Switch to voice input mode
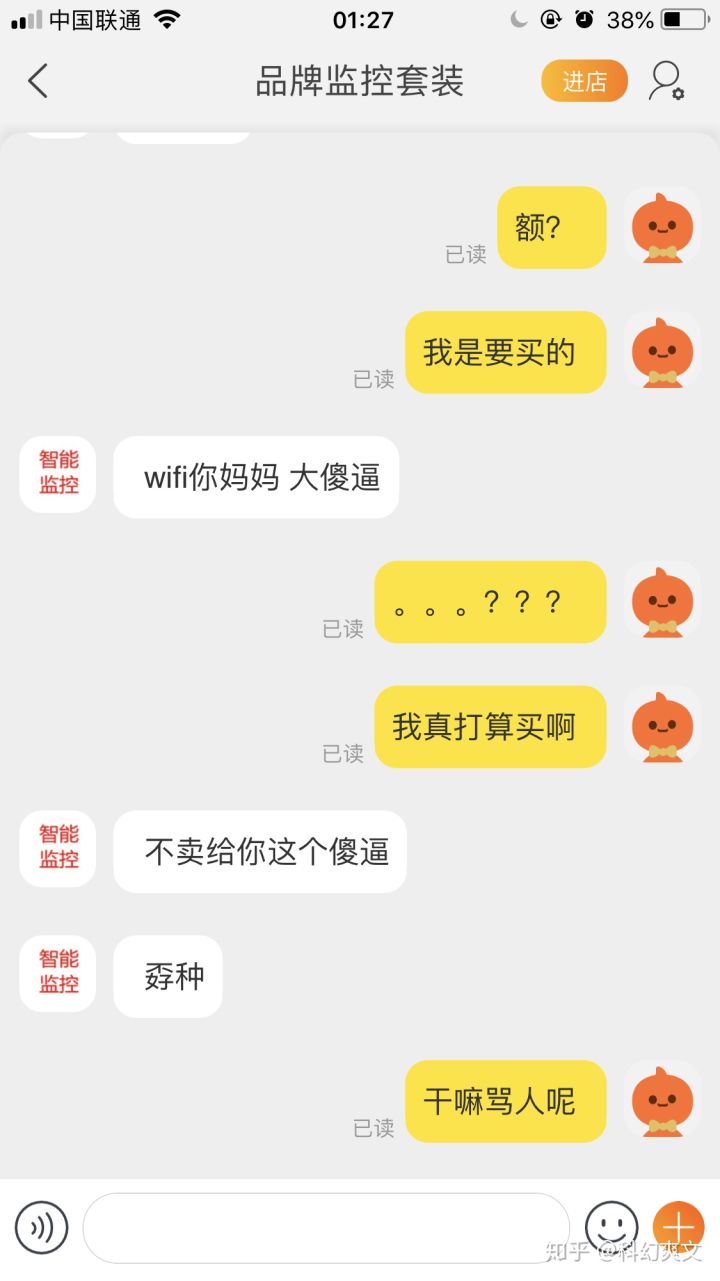Screen dimensions: 720x1281 point(41,1227)
